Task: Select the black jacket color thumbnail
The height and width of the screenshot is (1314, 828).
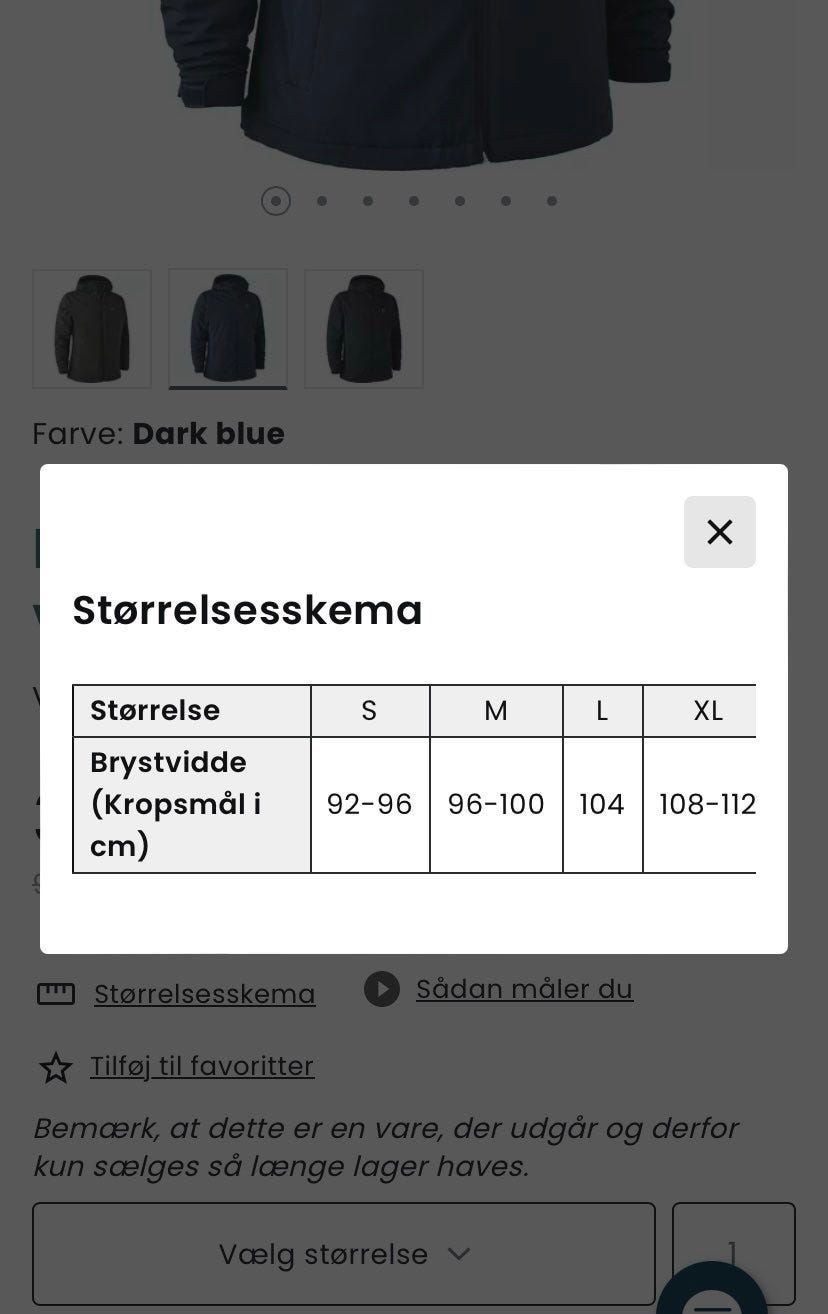Action: (363, 328)
